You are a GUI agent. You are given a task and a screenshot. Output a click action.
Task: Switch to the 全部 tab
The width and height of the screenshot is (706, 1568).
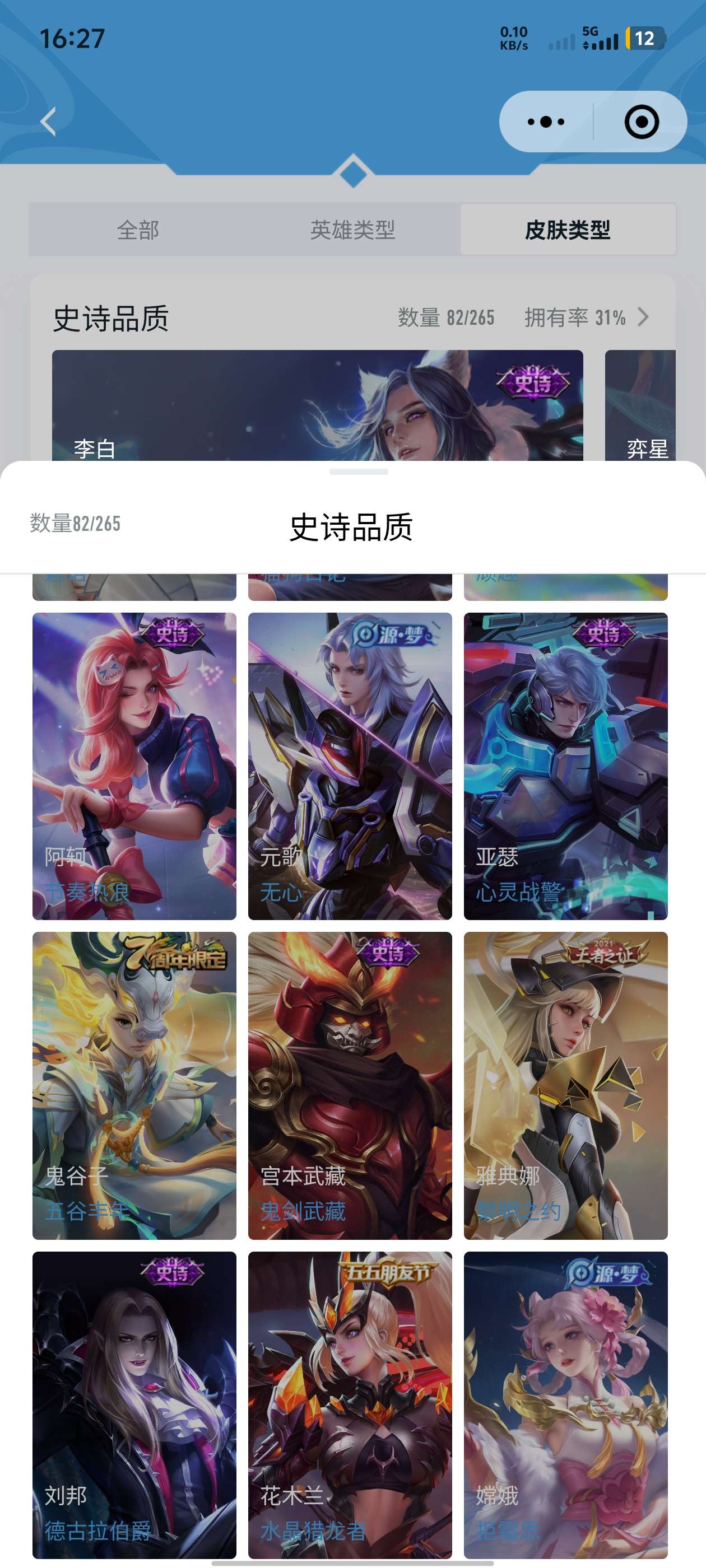138,230
